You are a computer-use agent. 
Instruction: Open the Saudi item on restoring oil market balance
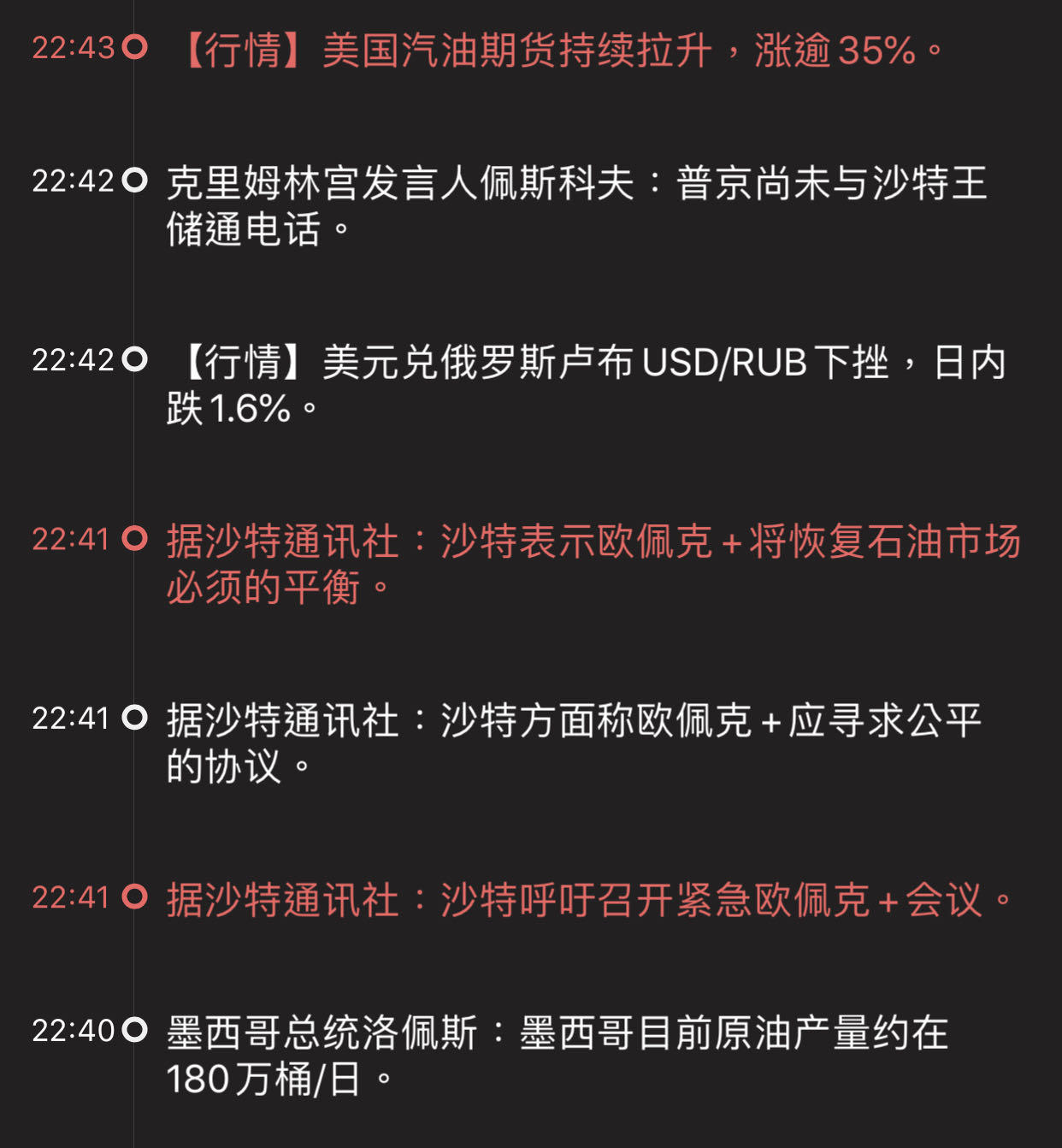594,564
